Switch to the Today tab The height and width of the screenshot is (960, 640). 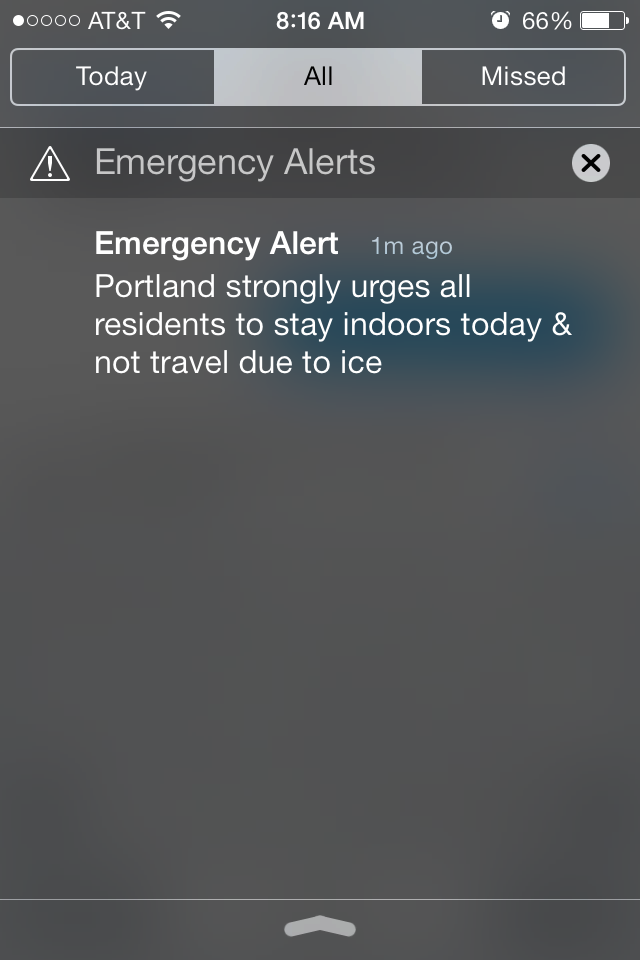(112, 77)
